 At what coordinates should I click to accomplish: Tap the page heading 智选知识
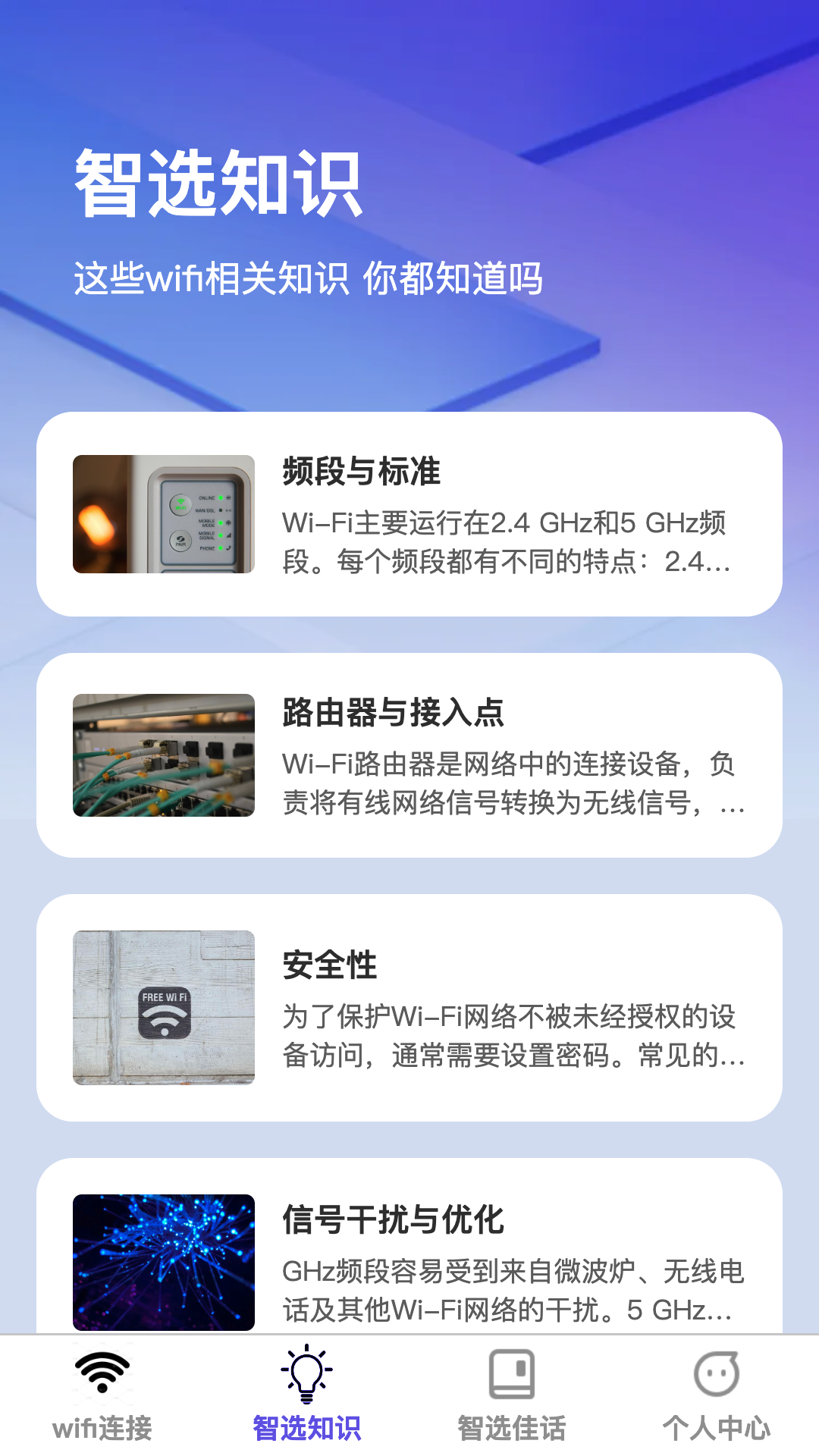coord(216,182)
